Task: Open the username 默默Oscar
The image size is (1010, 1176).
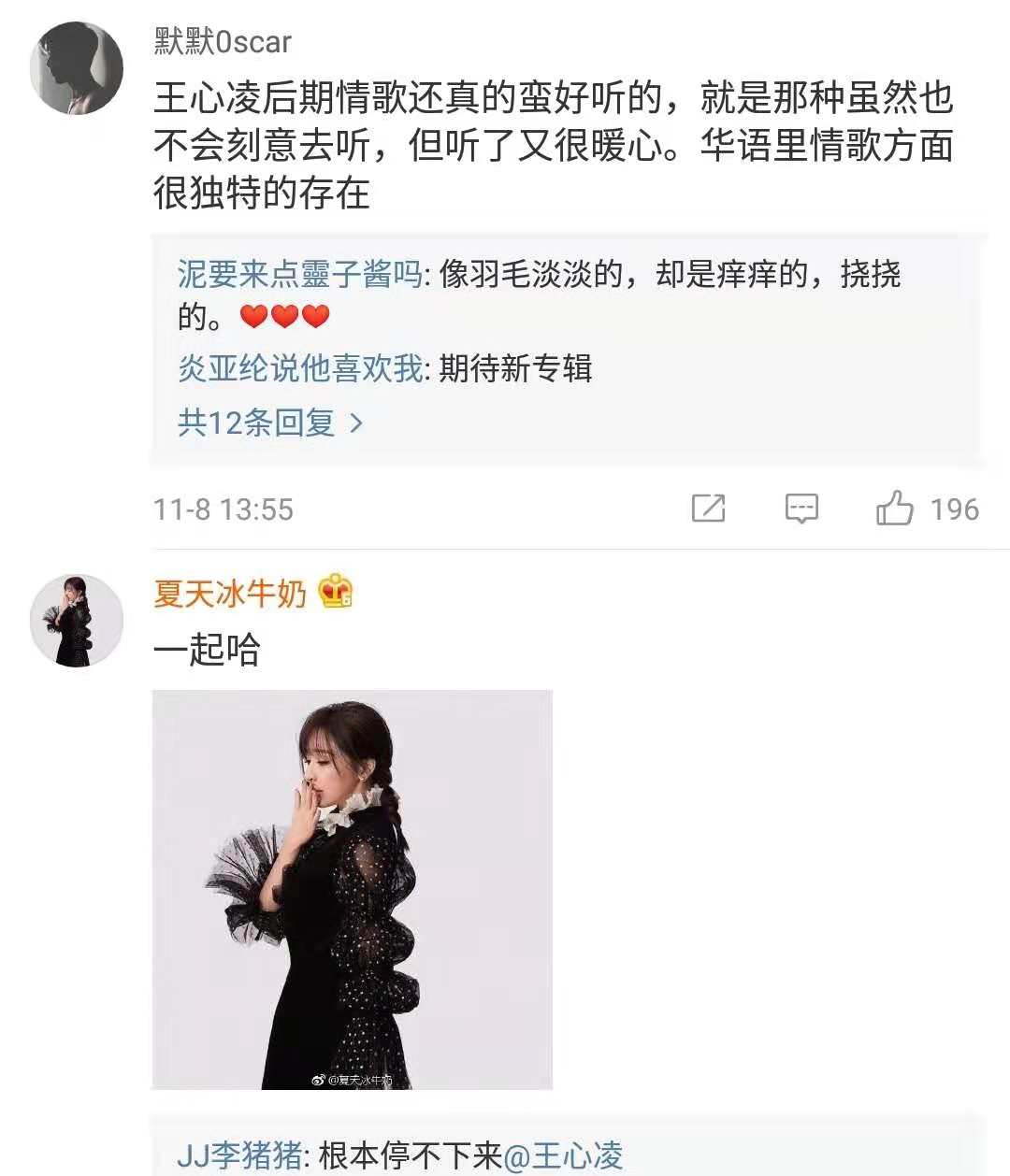Action: [223, 42]
